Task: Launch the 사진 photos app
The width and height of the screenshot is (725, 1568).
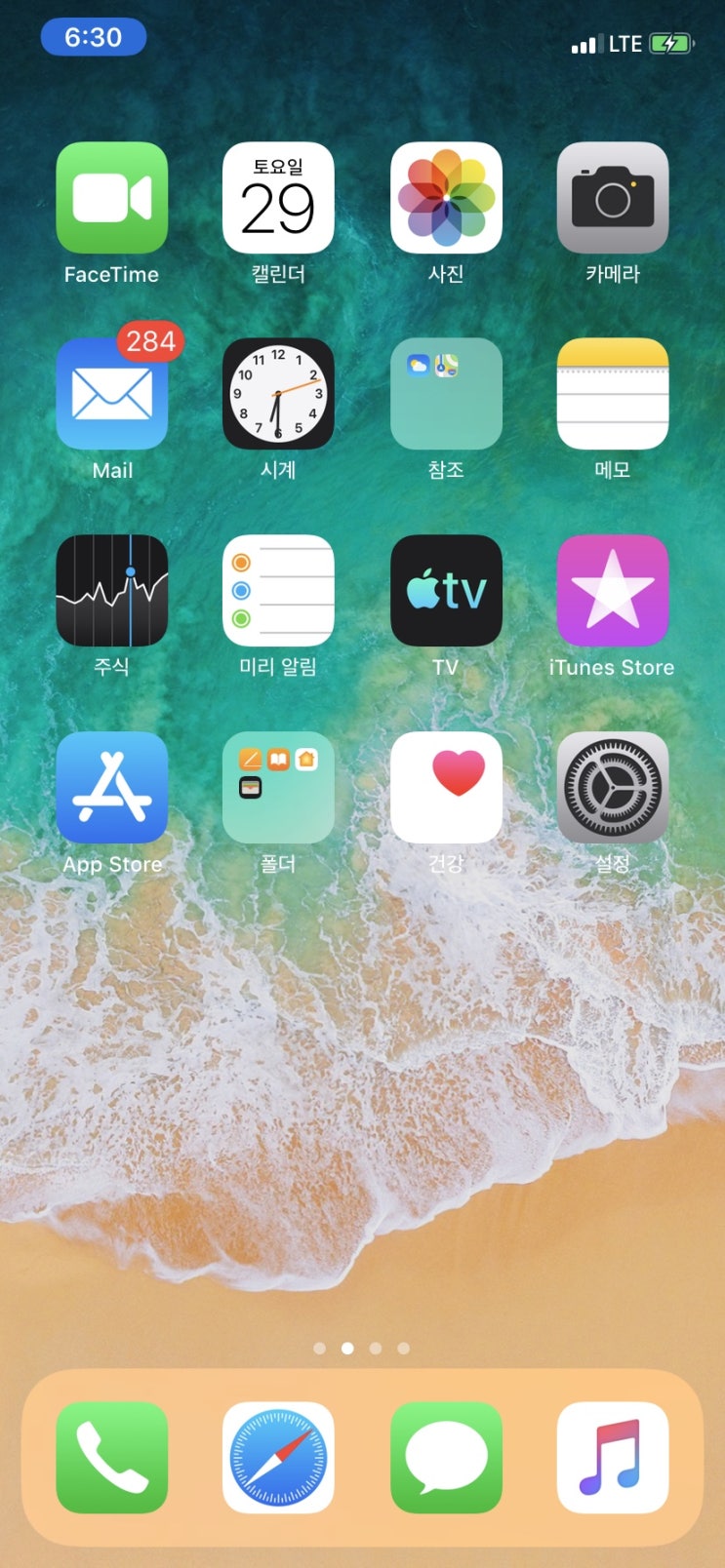Action: [446, 198]
